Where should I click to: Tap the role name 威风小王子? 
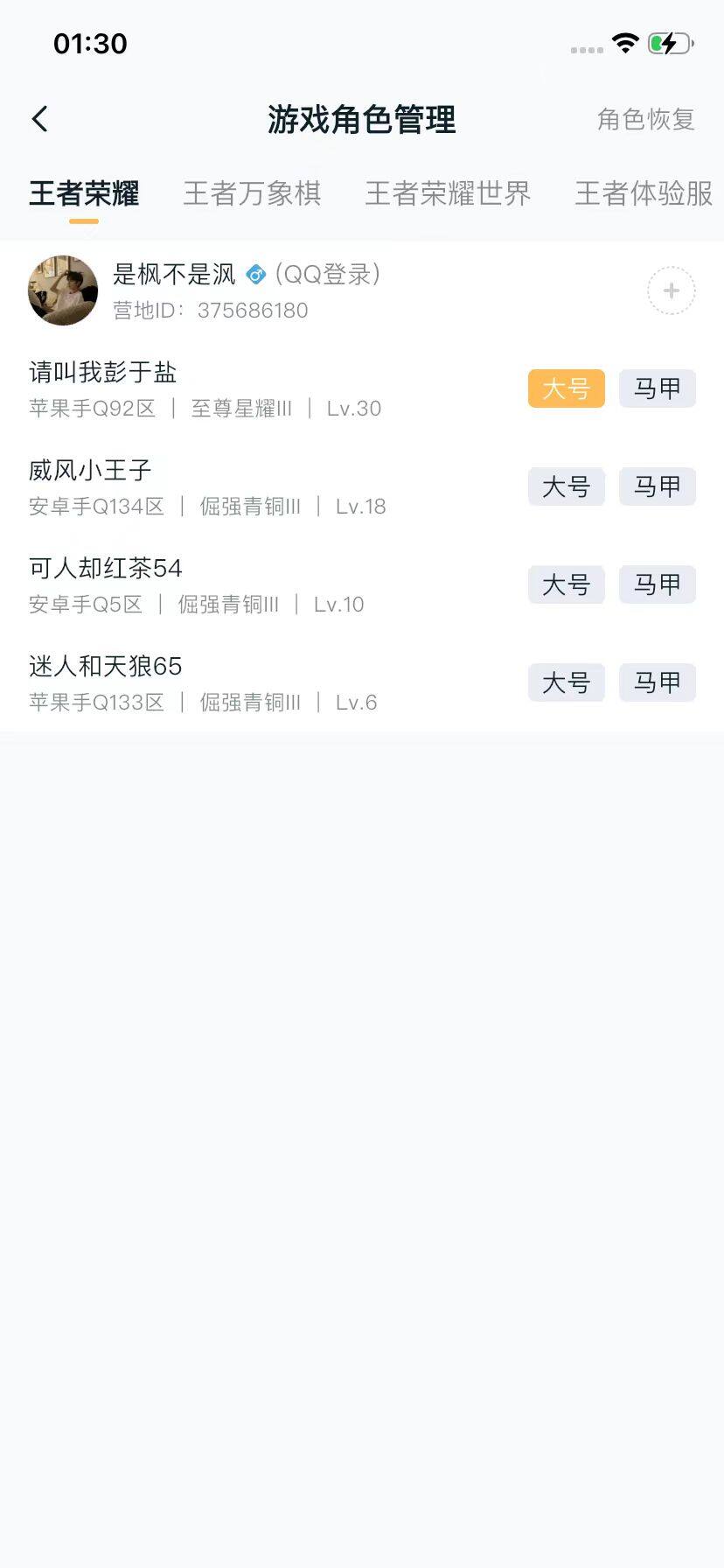(x=89, y=469)
